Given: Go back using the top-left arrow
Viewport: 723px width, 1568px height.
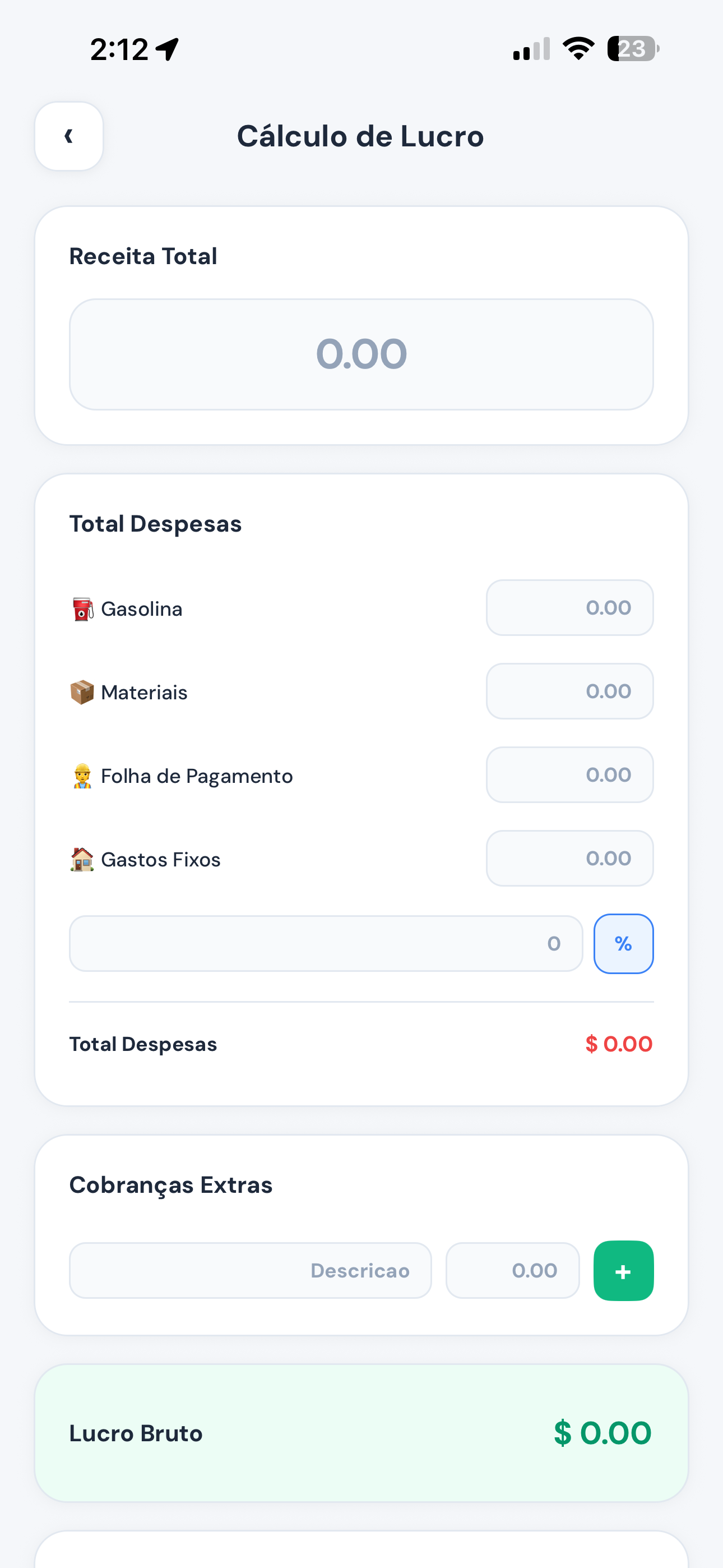Looking at the screenshot, I should tap(69, 136).
